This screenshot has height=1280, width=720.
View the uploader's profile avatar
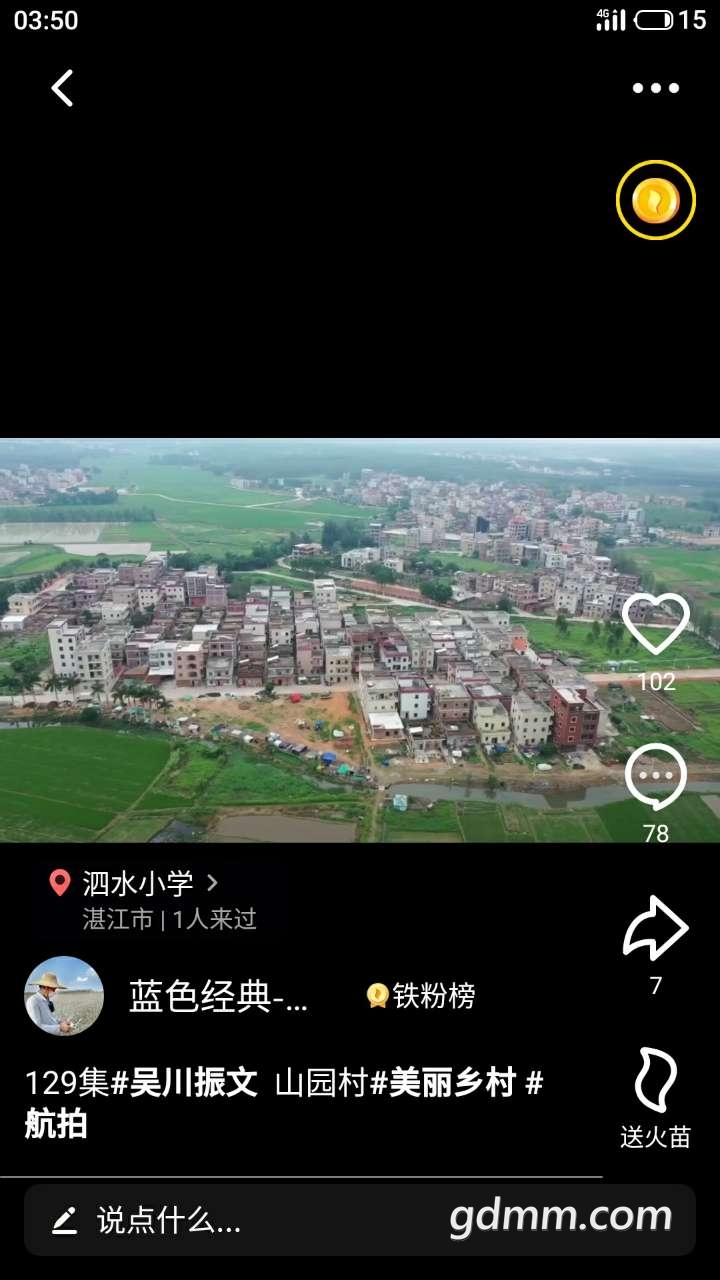[x=64, y=996]
